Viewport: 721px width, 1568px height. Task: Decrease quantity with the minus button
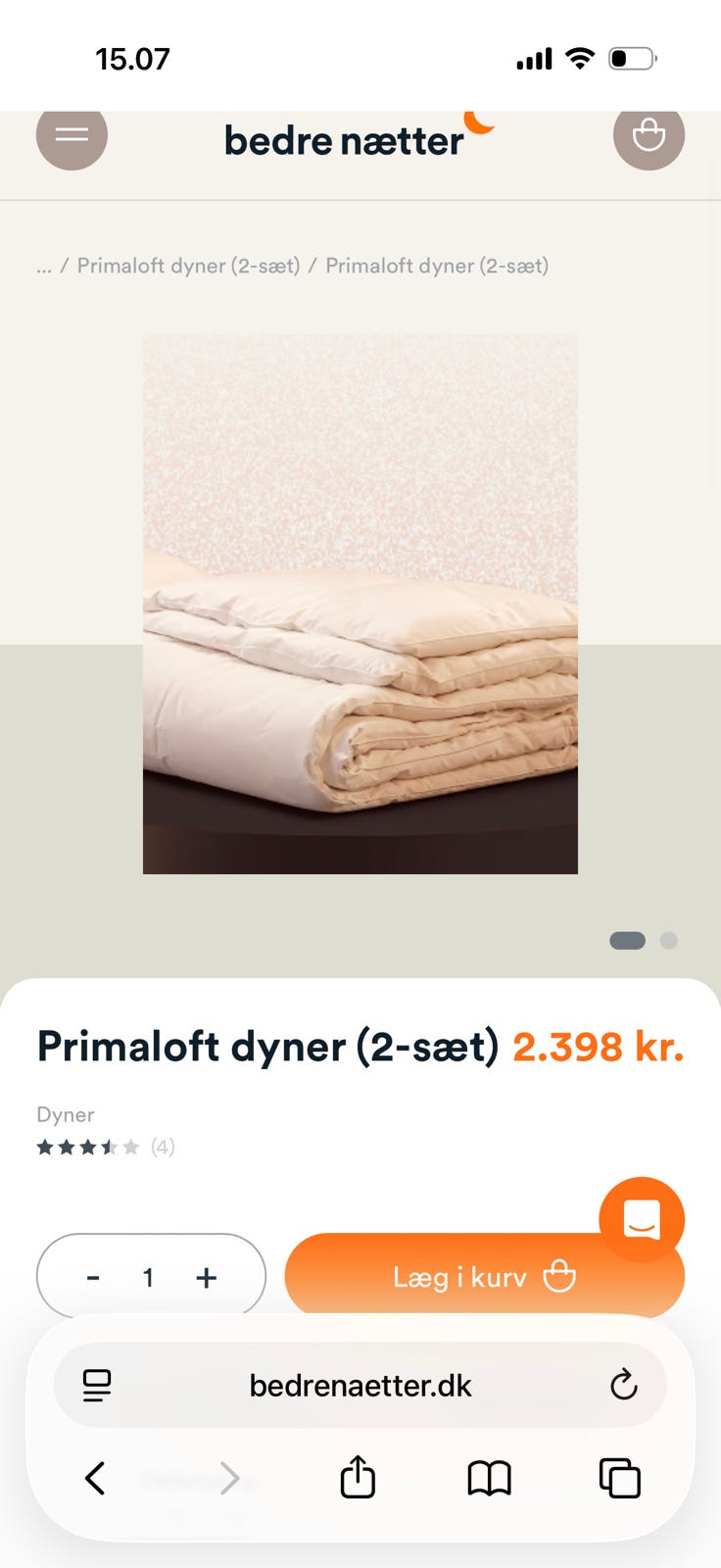tap(93, 1278)
